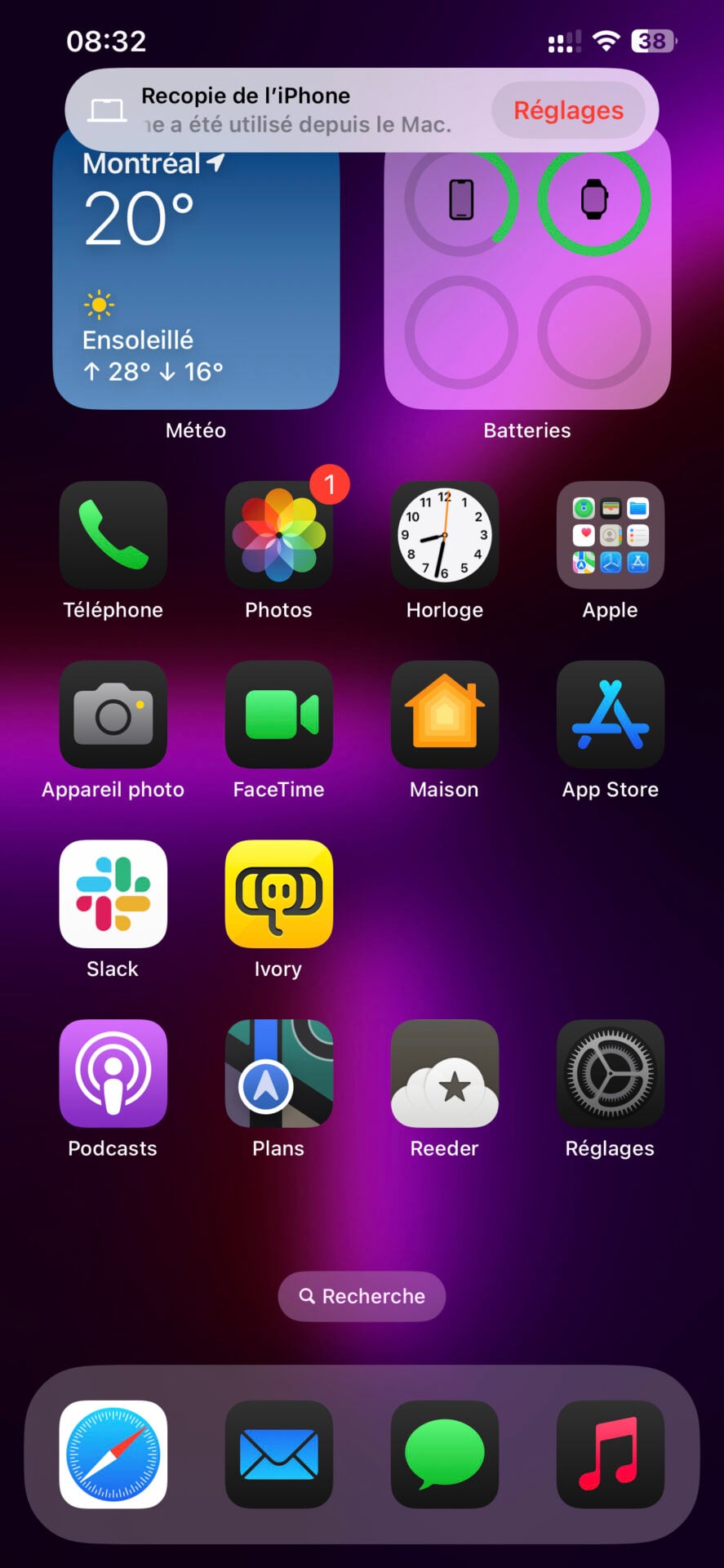Screen dimensions: 724x1568
Task: Tap Réglages in the Recopie de l'iPhone banner
Action: tap(568, 110)
